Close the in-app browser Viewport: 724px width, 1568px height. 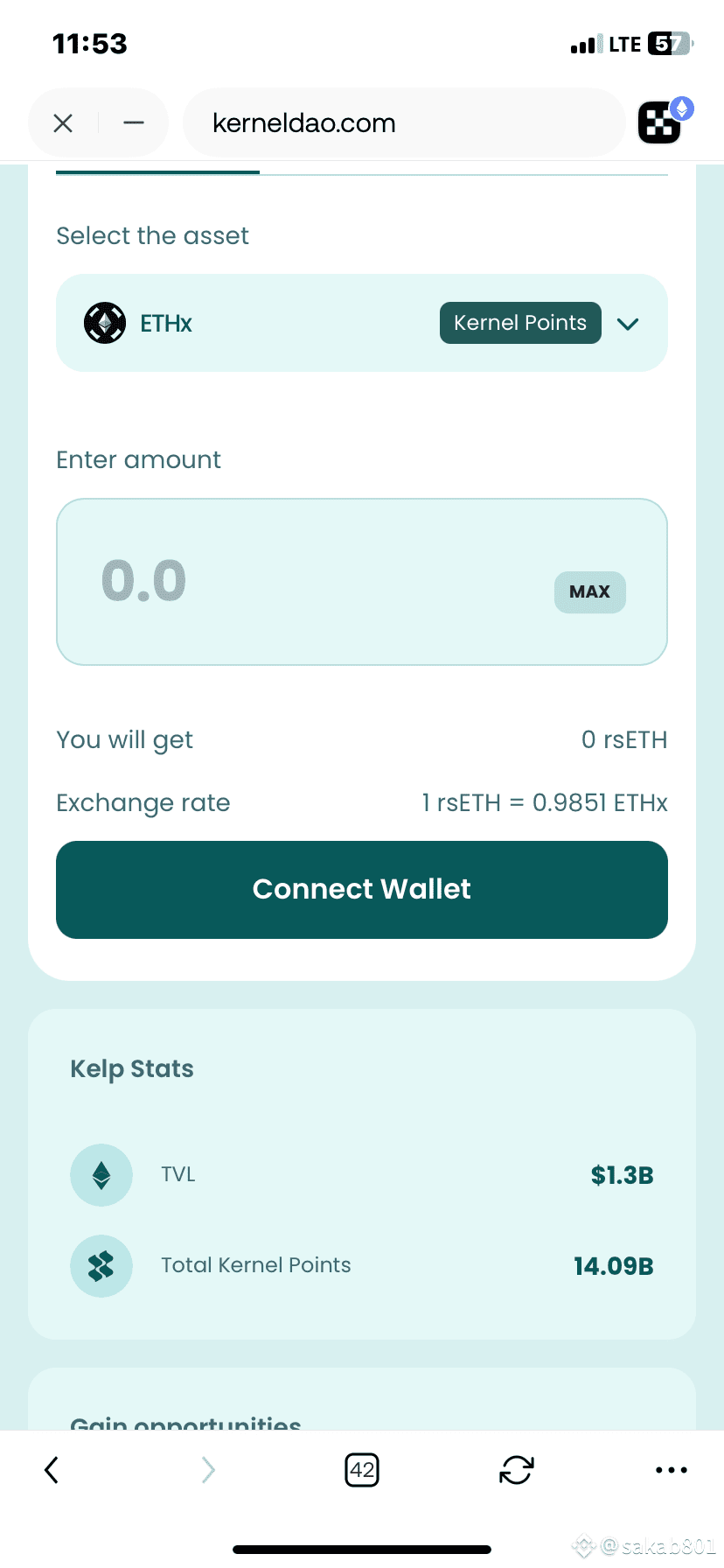[x=63, y=123]
